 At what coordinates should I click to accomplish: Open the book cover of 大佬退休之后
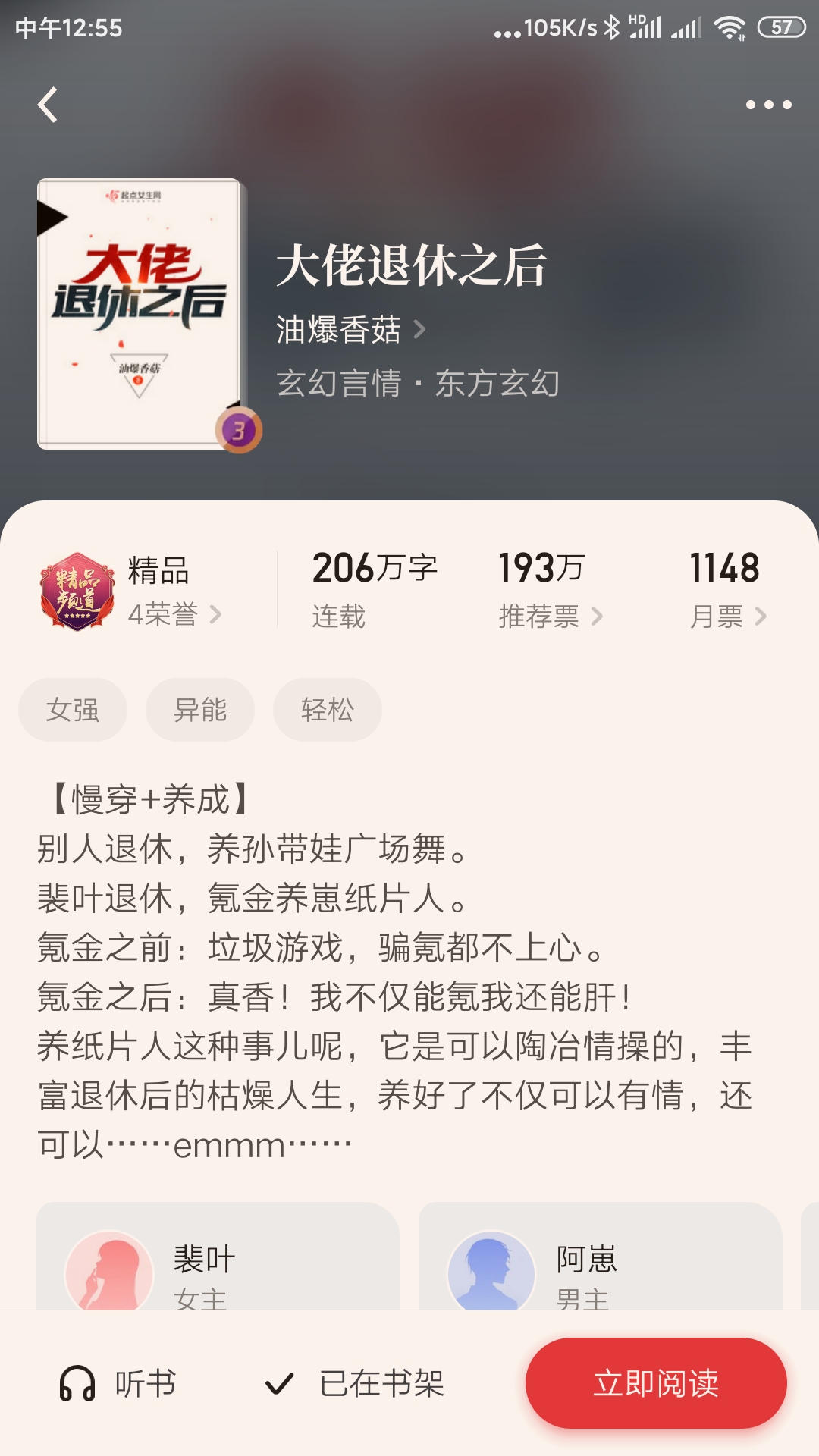tap(141, 314)
